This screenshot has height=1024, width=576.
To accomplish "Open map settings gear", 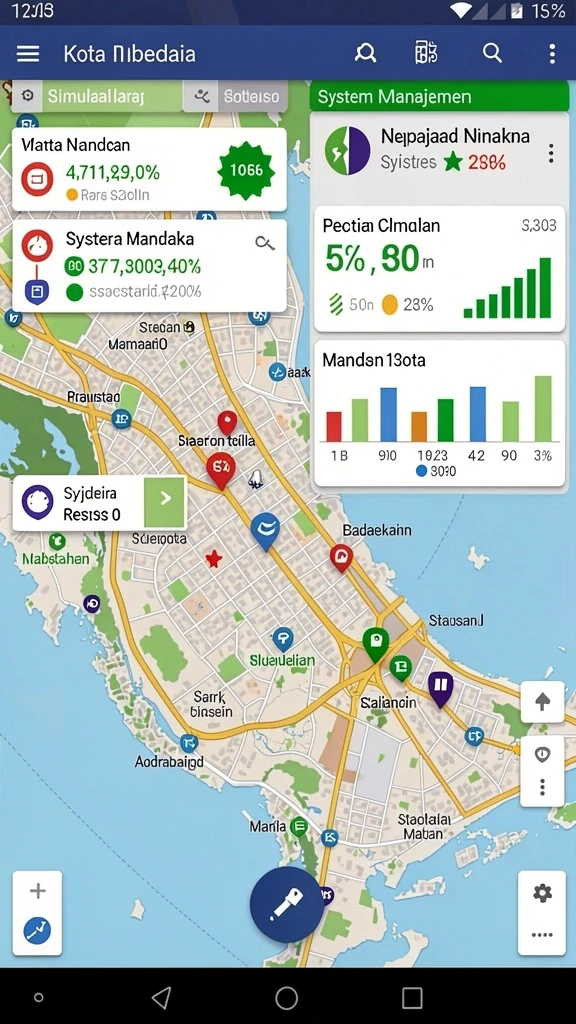I will point(542,893).
